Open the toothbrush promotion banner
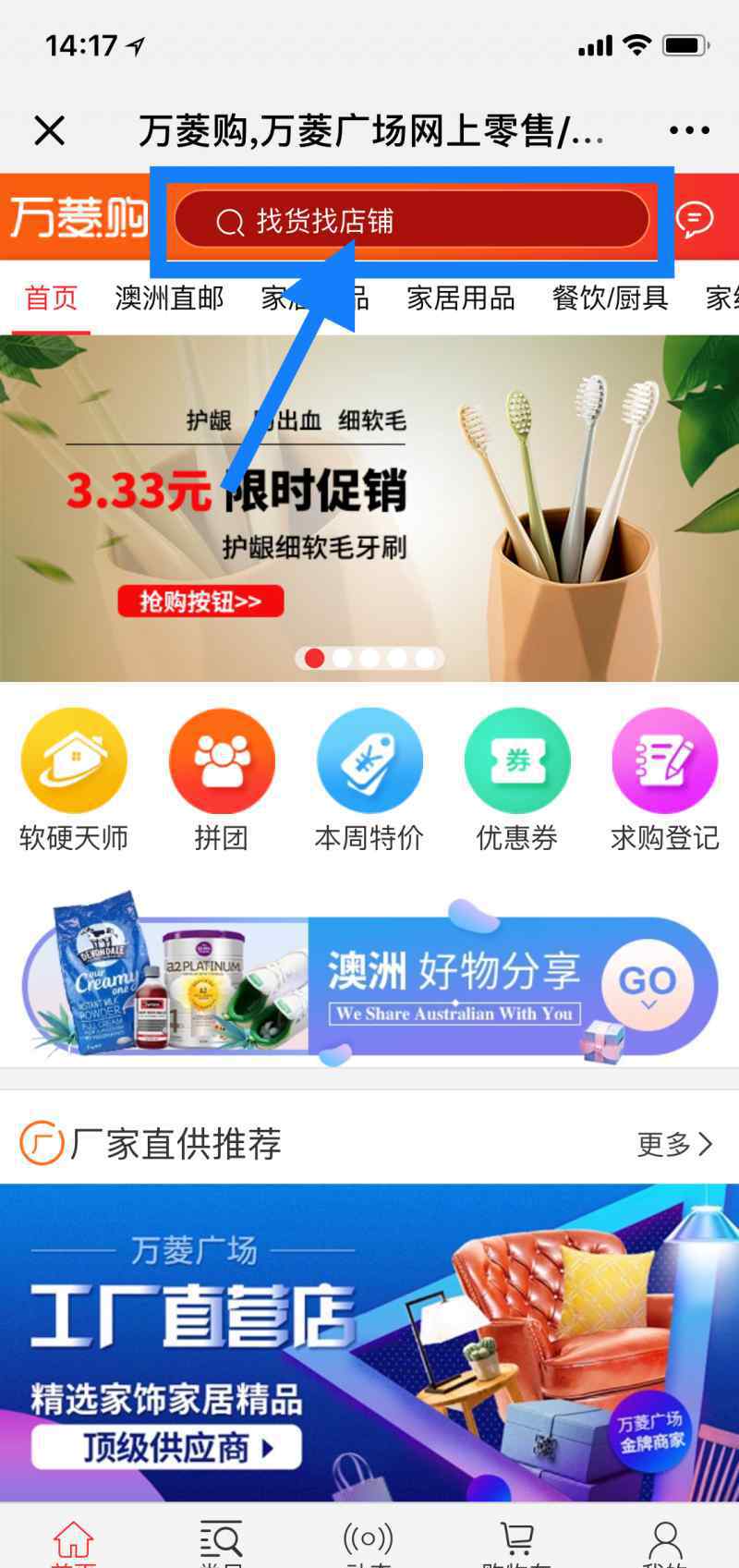Viewport: 739px width, 1568px height. click(369, 508)
